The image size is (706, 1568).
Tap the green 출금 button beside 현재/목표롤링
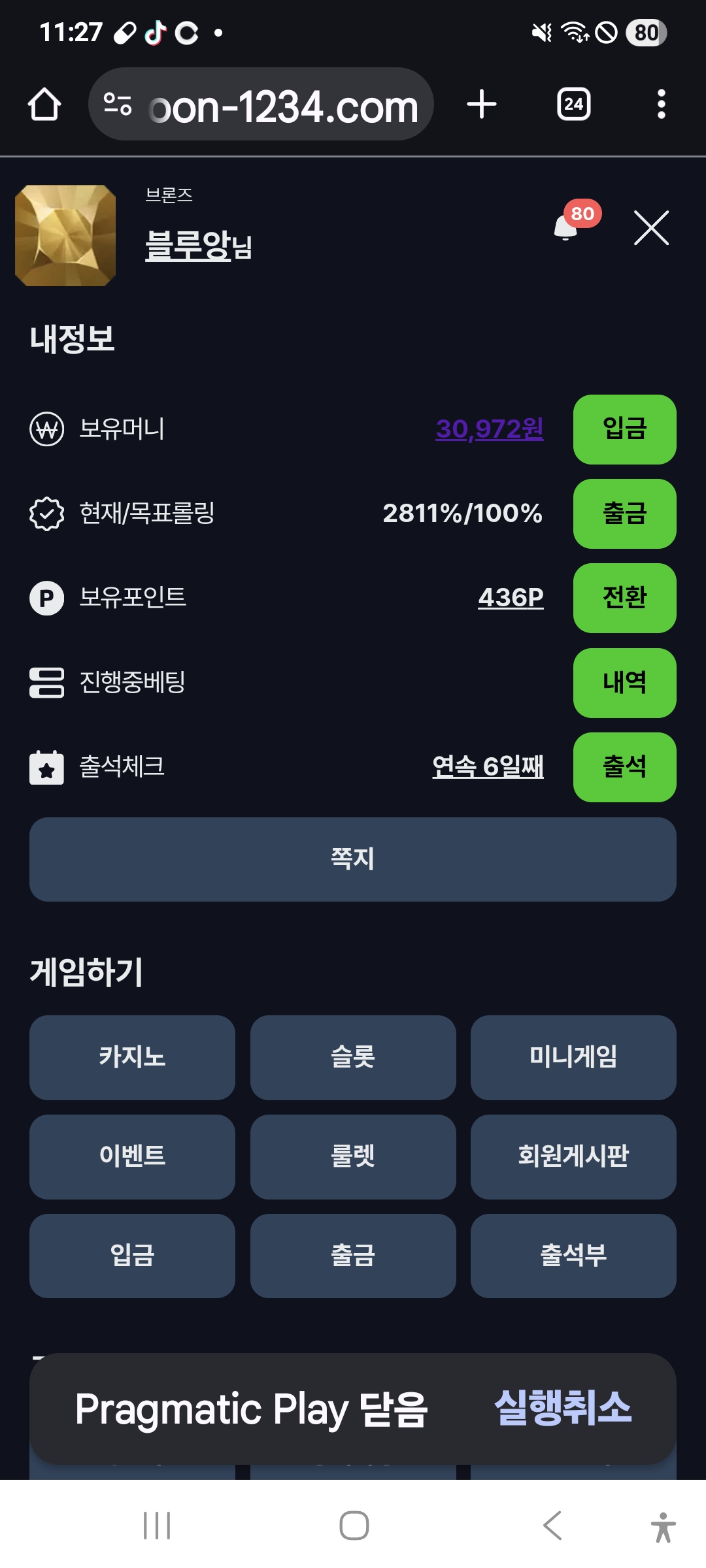click(x=624, y=514)
